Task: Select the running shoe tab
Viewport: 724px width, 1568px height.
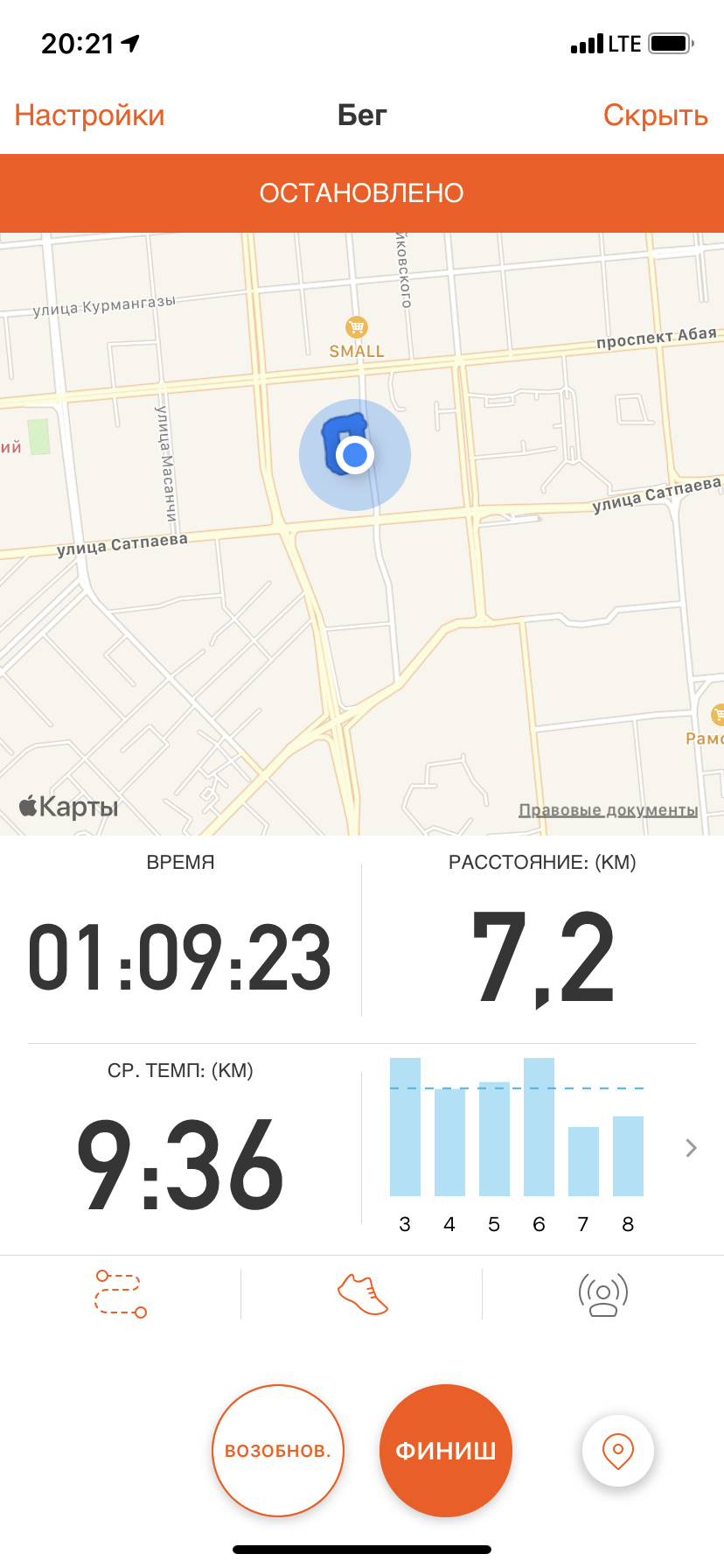Action: click(x=362, y=1293)
